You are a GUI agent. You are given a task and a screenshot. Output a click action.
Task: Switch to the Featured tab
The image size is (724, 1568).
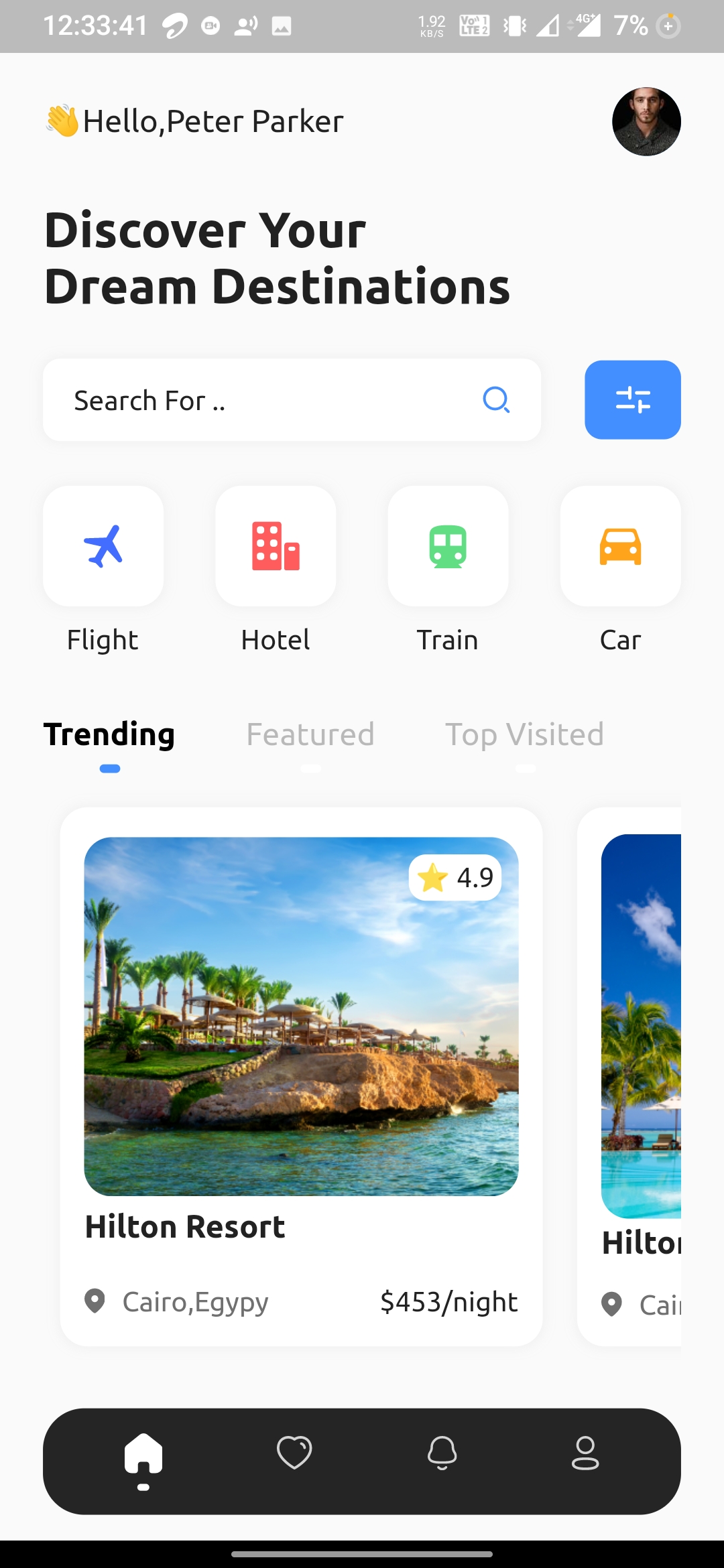tap(310, 734)
